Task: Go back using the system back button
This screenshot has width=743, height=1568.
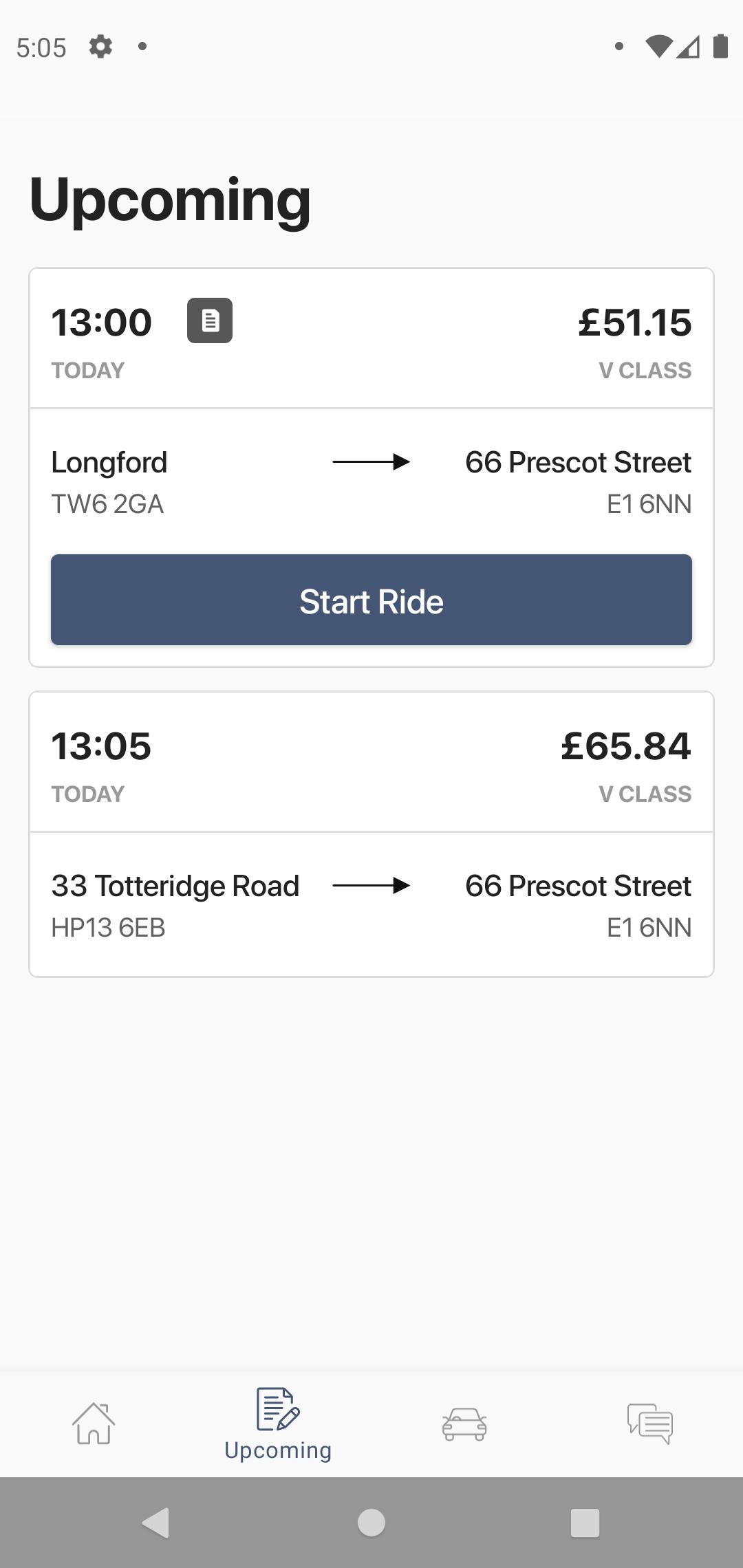Action: coord(156,1523)
